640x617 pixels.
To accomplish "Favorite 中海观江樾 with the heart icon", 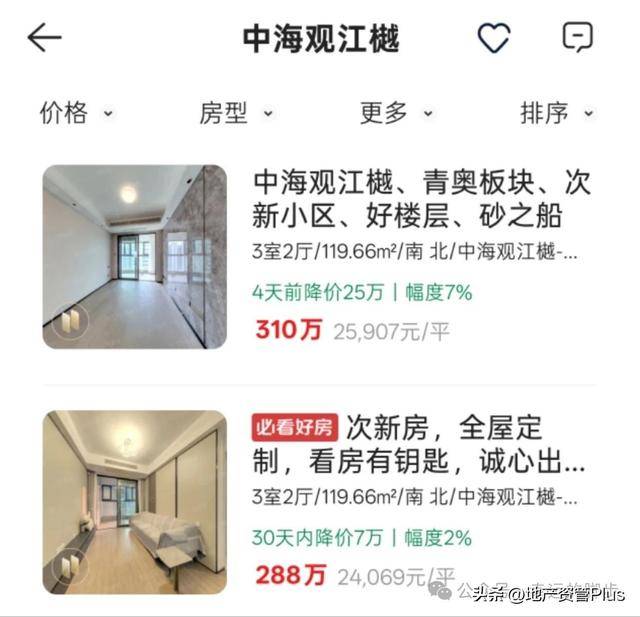I will point(493,38).
